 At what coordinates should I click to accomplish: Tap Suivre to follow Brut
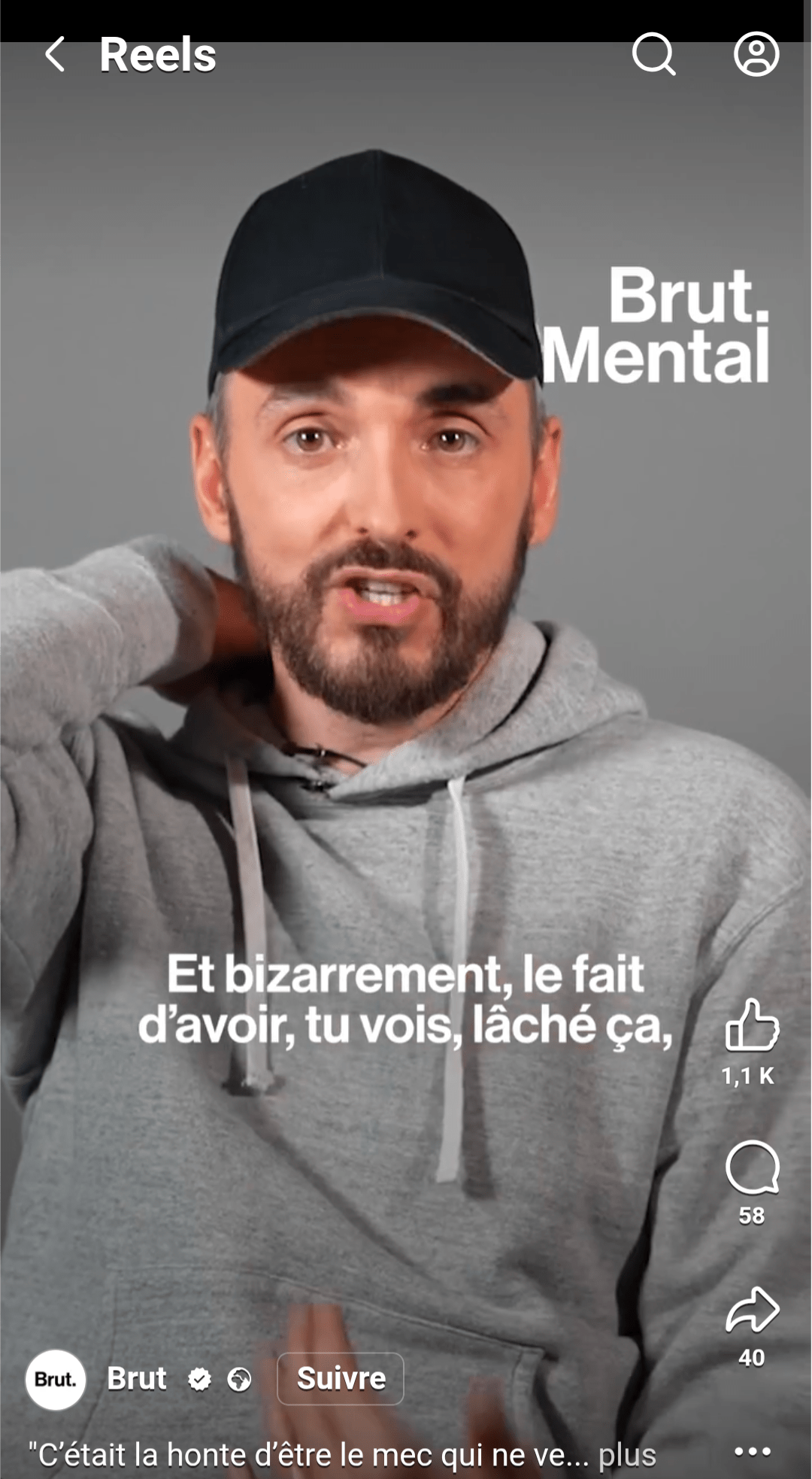pos(341,1379)
